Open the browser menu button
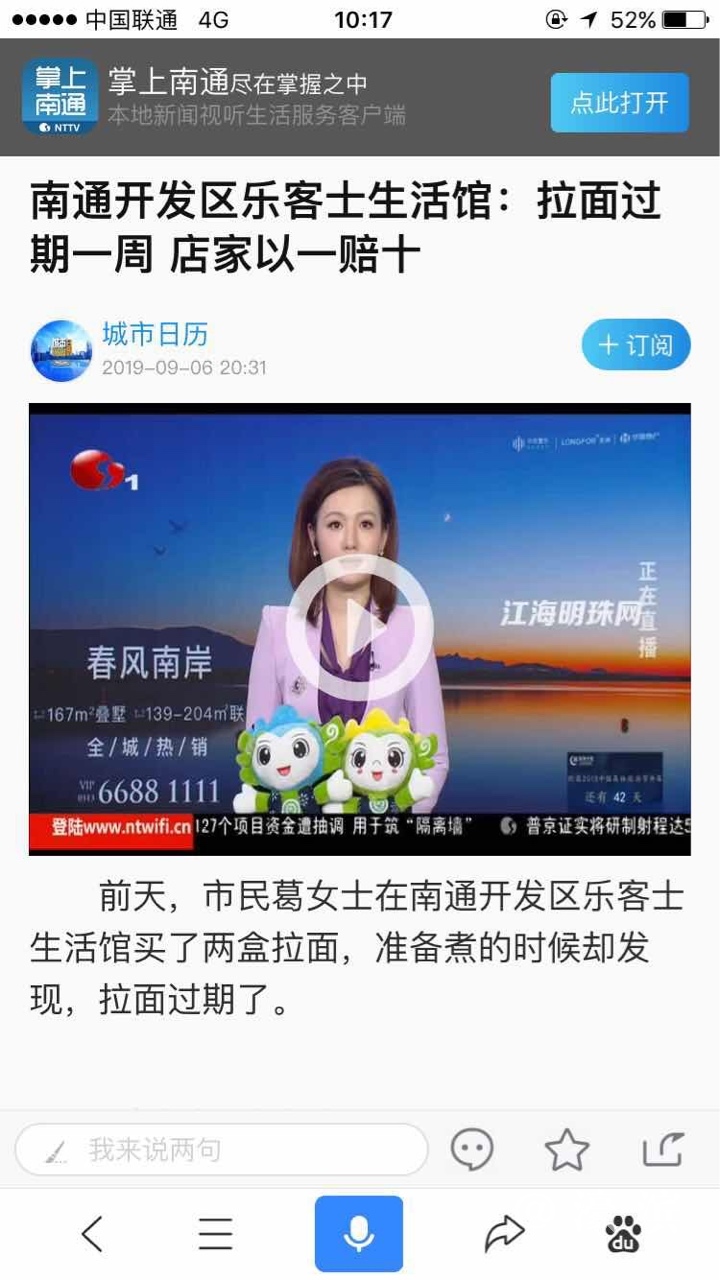Screen dimensions: 720x1280 pyautogui.click(x=215, y=1234)
